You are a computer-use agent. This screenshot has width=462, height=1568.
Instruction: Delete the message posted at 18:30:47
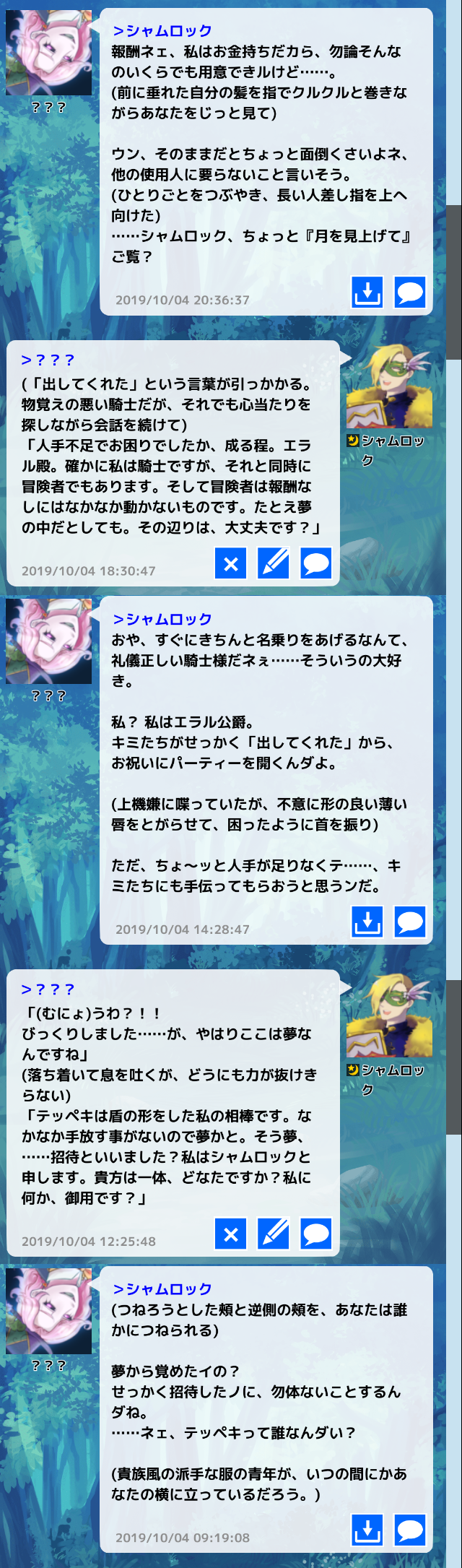[231, 563]
